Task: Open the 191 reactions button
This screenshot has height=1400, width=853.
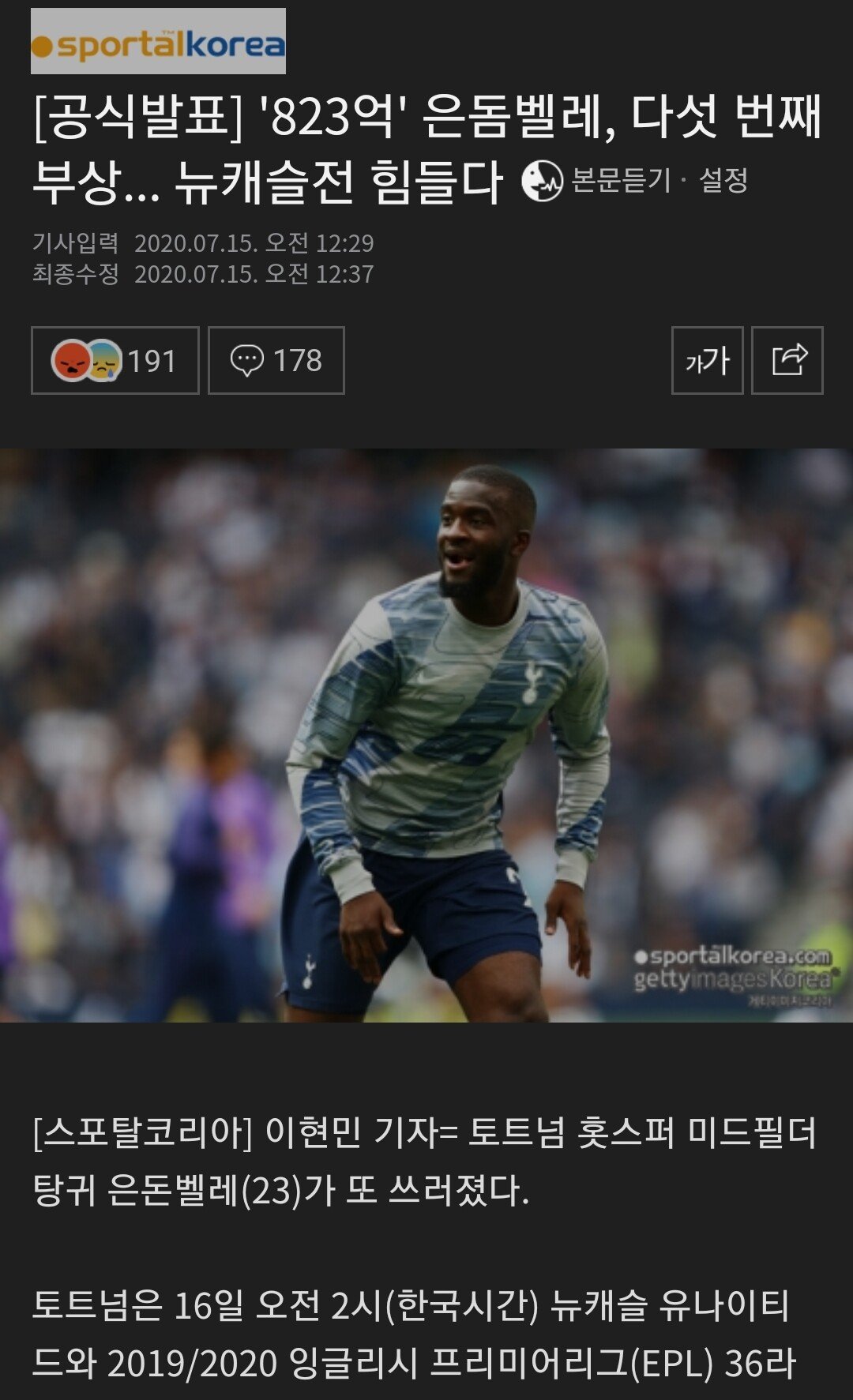Action: (x=115, y=360)
